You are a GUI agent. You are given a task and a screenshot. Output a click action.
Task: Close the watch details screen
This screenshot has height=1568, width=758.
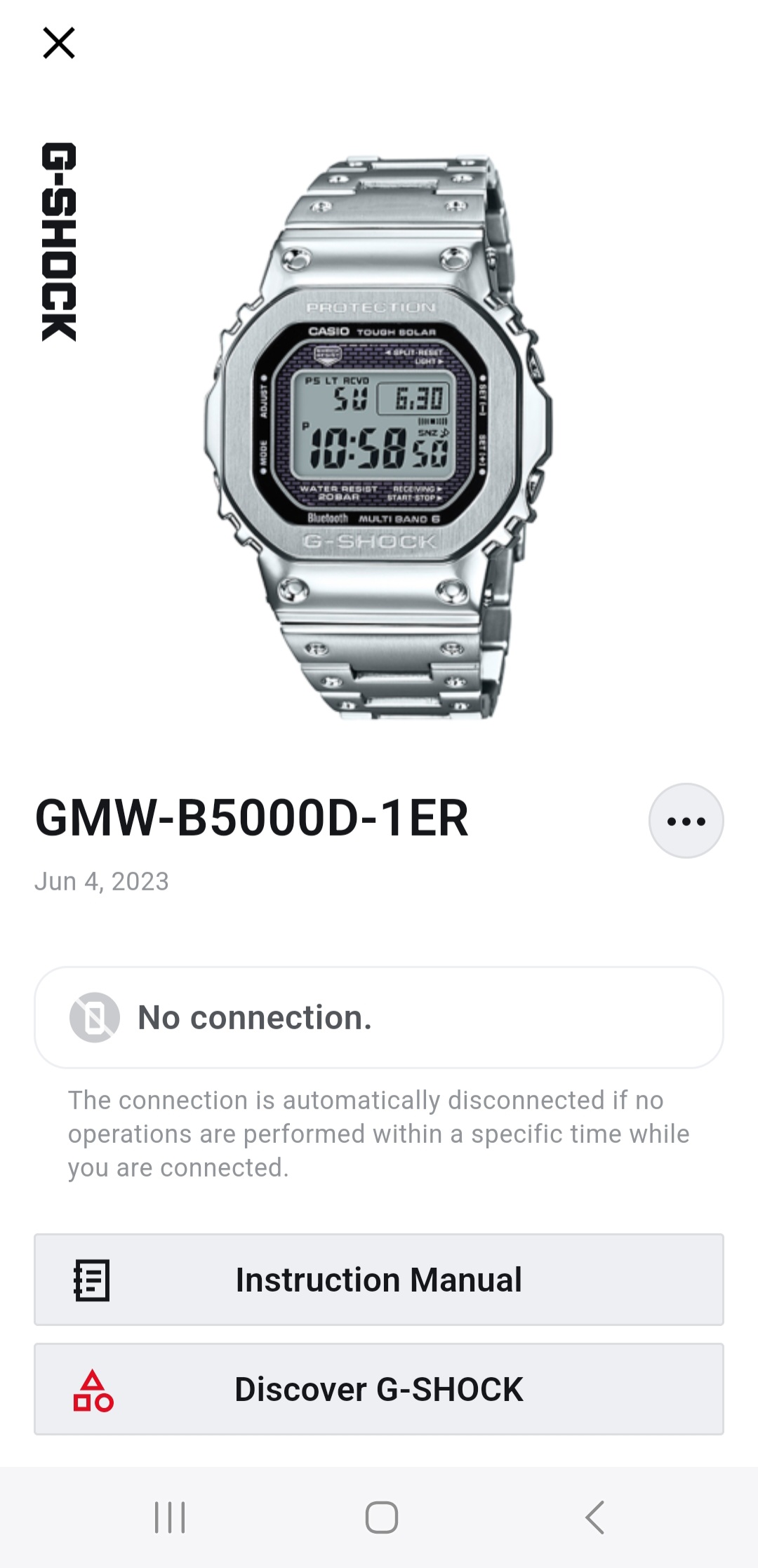(59, 43)
